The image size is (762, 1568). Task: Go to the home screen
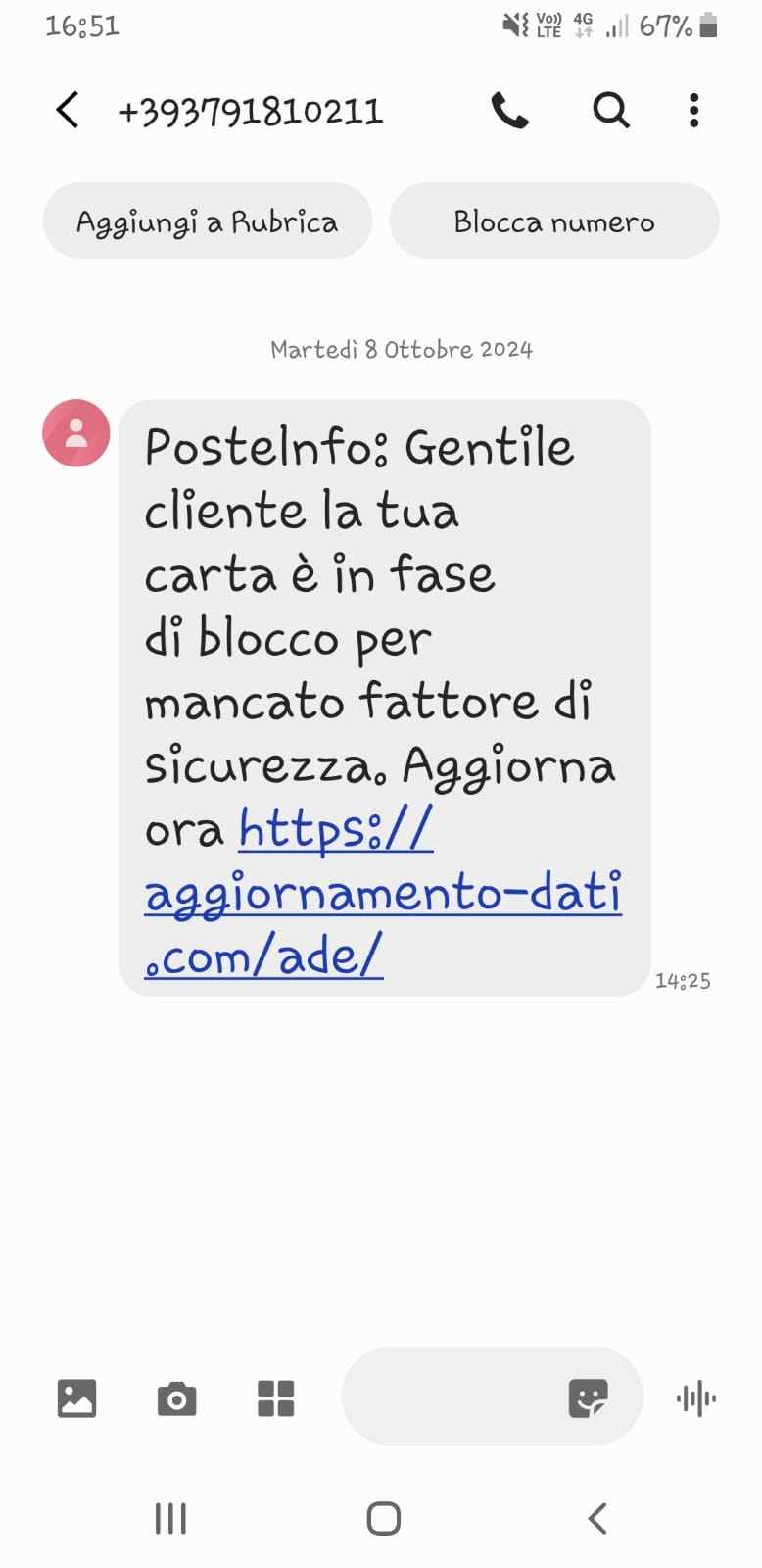click(x=383, y=1519)
